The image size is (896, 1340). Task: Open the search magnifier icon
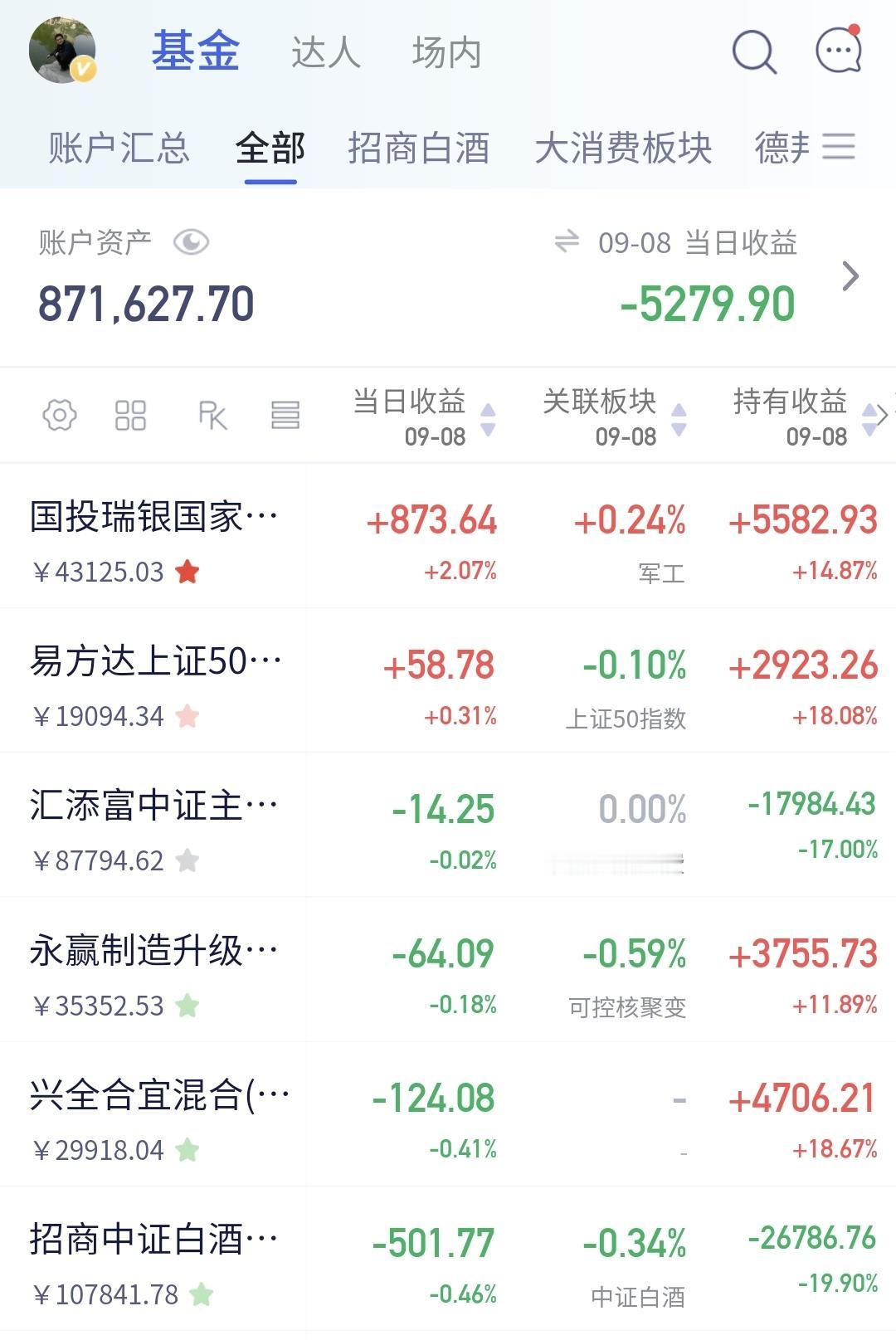[x=754, y=51]
